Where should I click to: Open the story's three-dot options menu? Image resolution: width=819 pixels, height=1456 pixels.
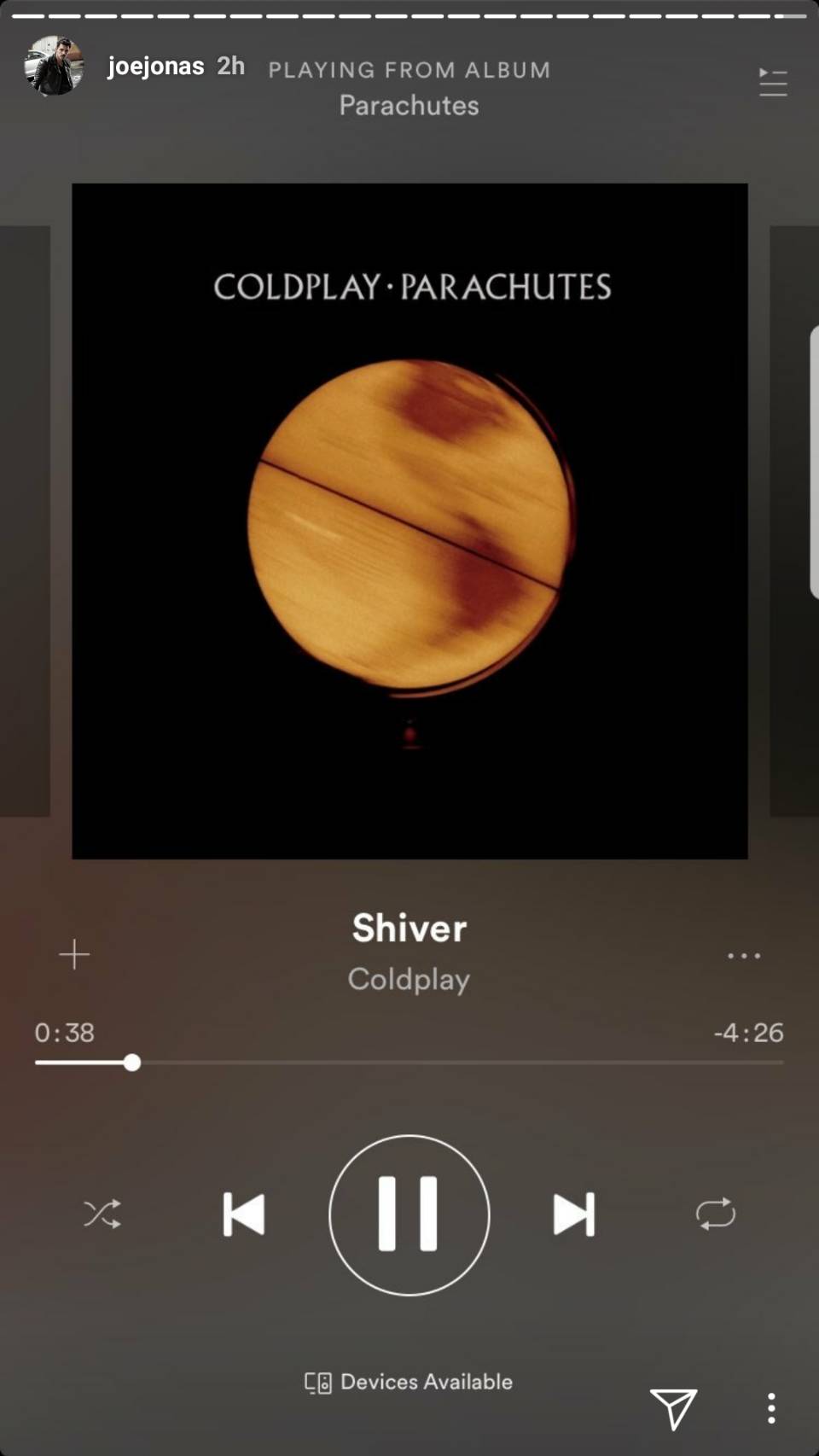(771, 1408)
